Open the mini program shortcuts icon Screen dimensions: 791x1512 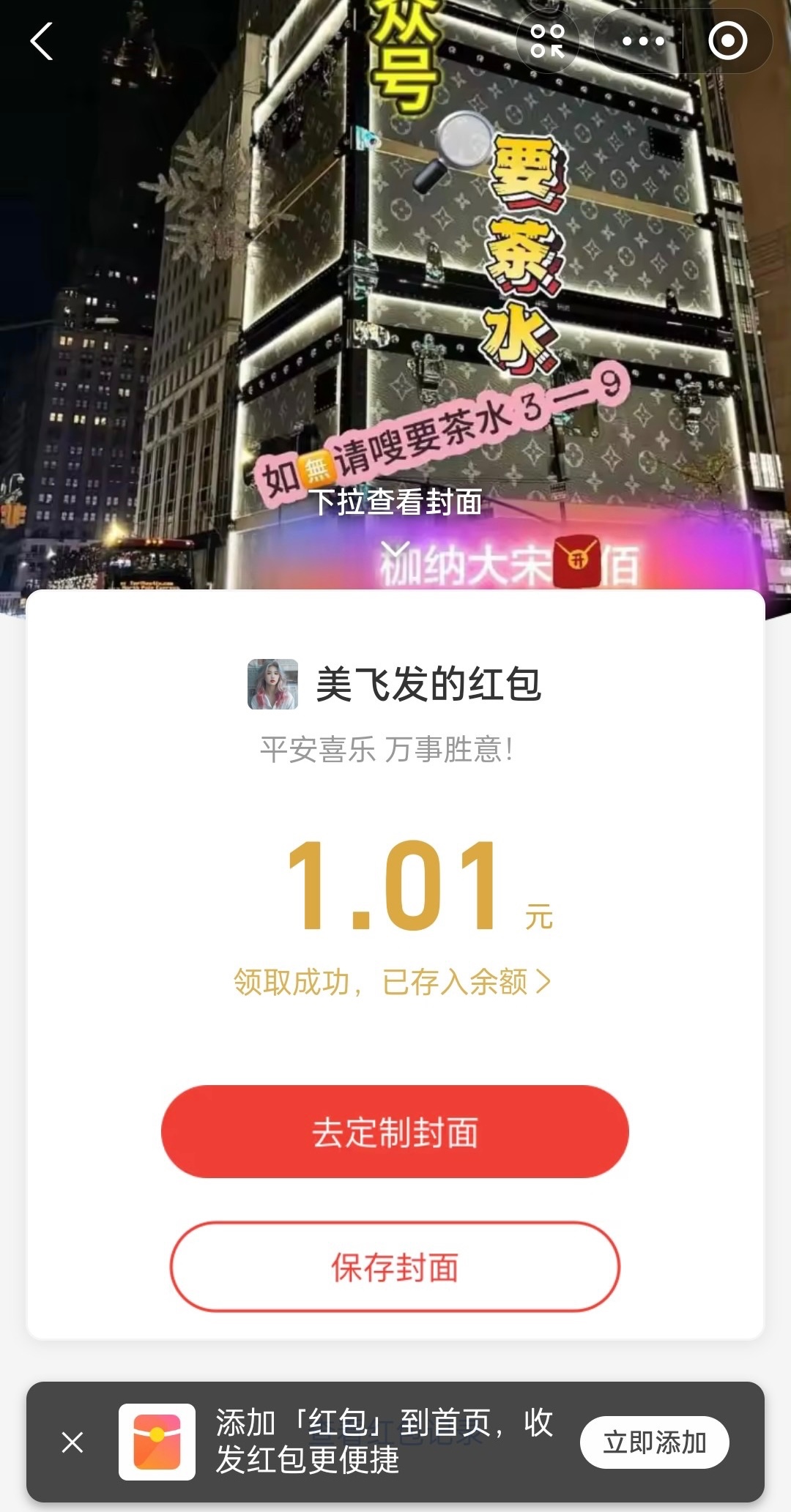547,41
